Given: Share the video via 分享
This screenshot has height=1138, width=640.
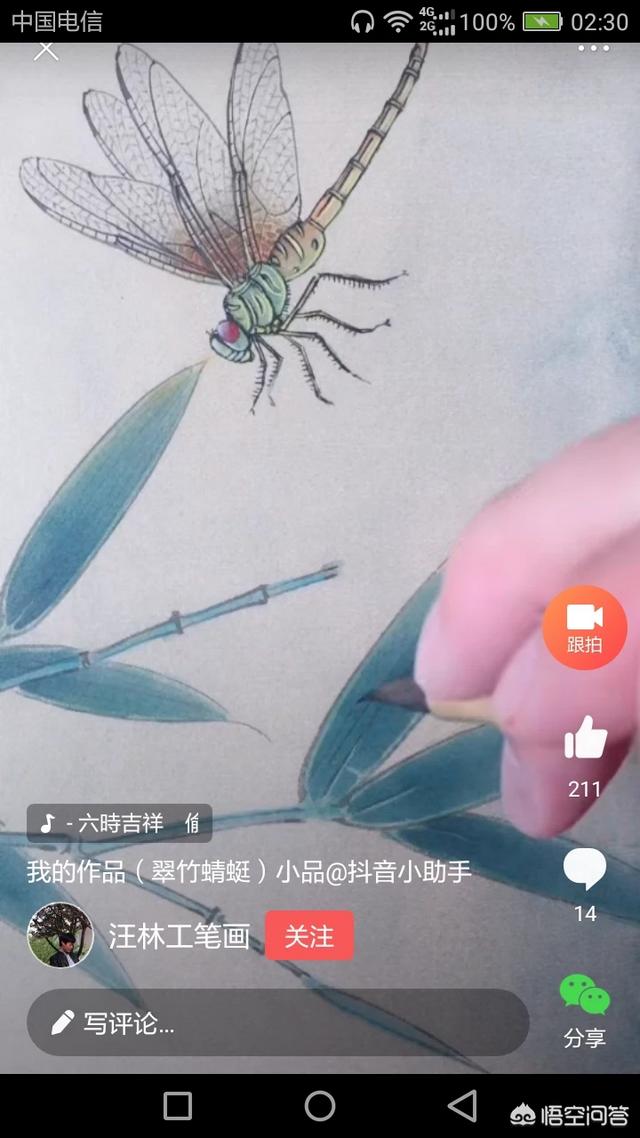Looking at the screenshot, I should coord(585,1008).
